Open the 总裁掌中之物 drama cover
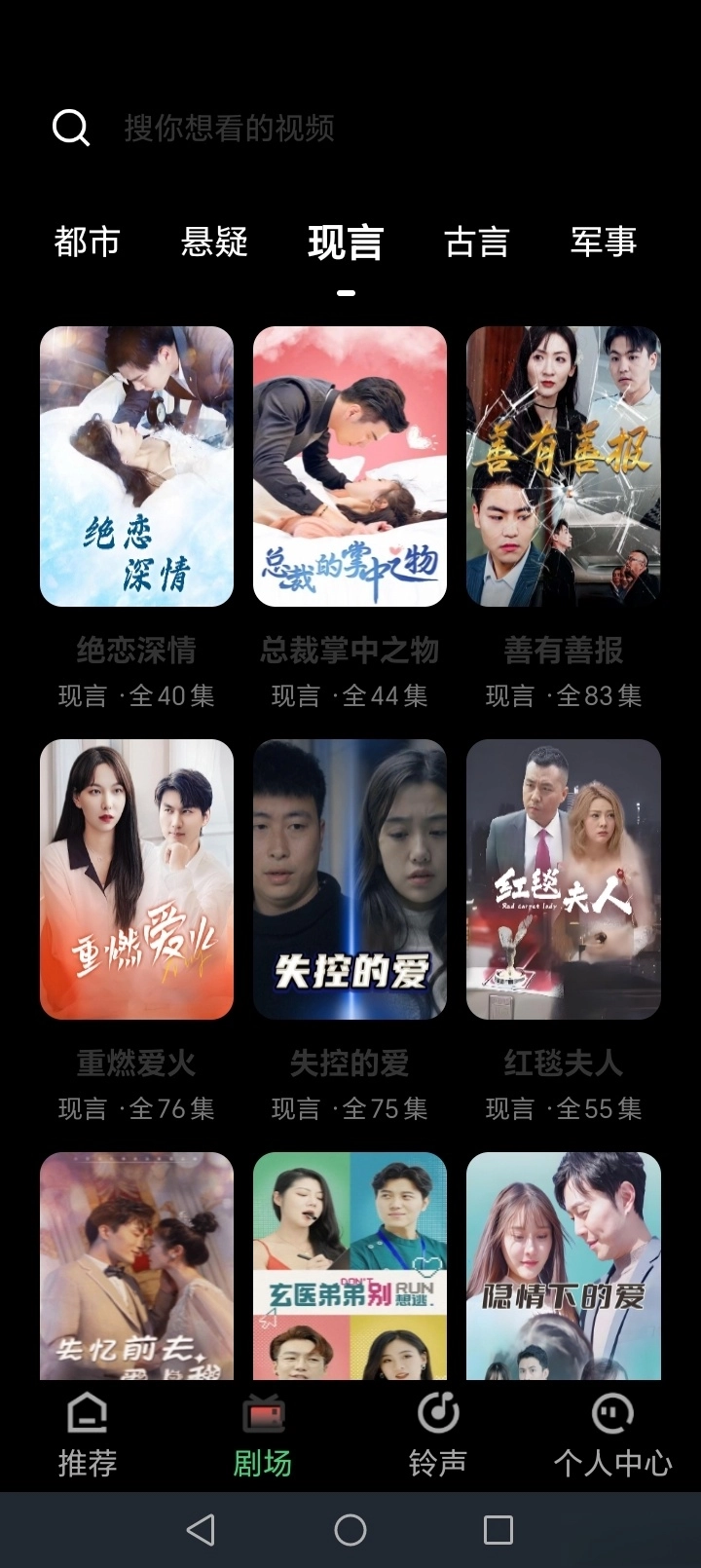This screenshot has height=1568, width=701. 350,467
